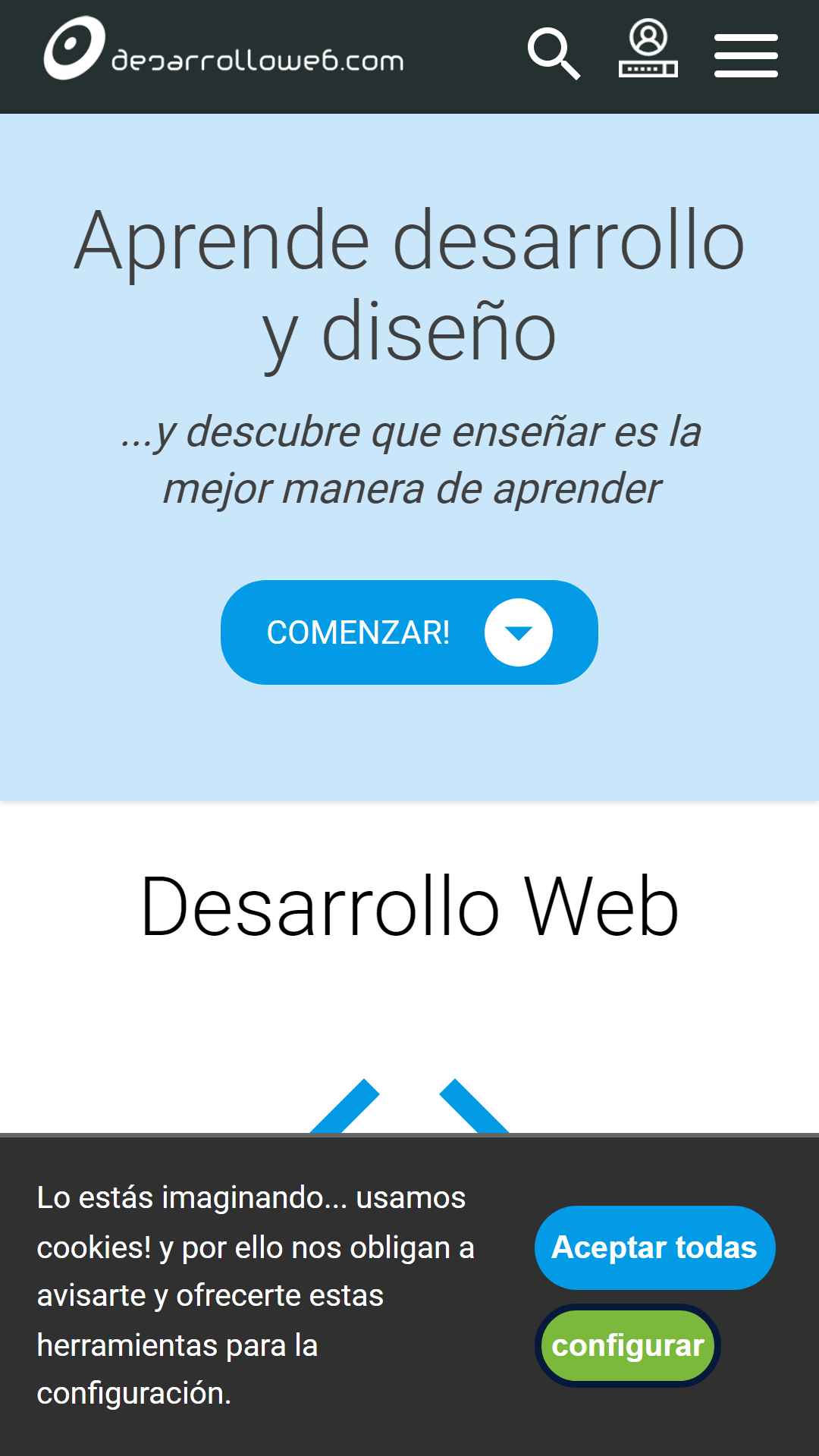Tap the COMENZAR! button
This screenshot has height=1456, width=819.
click(409, 632)
